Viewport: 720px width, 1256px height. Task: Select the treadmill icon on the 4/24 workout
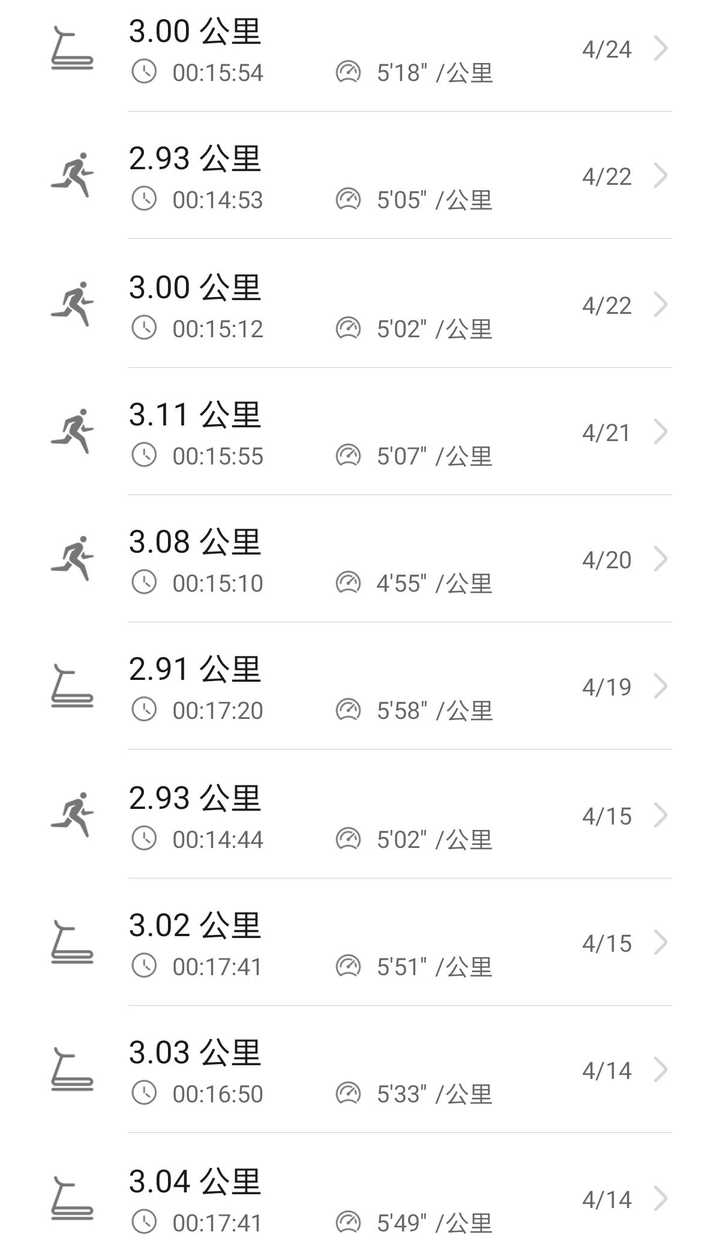[70, 48]
